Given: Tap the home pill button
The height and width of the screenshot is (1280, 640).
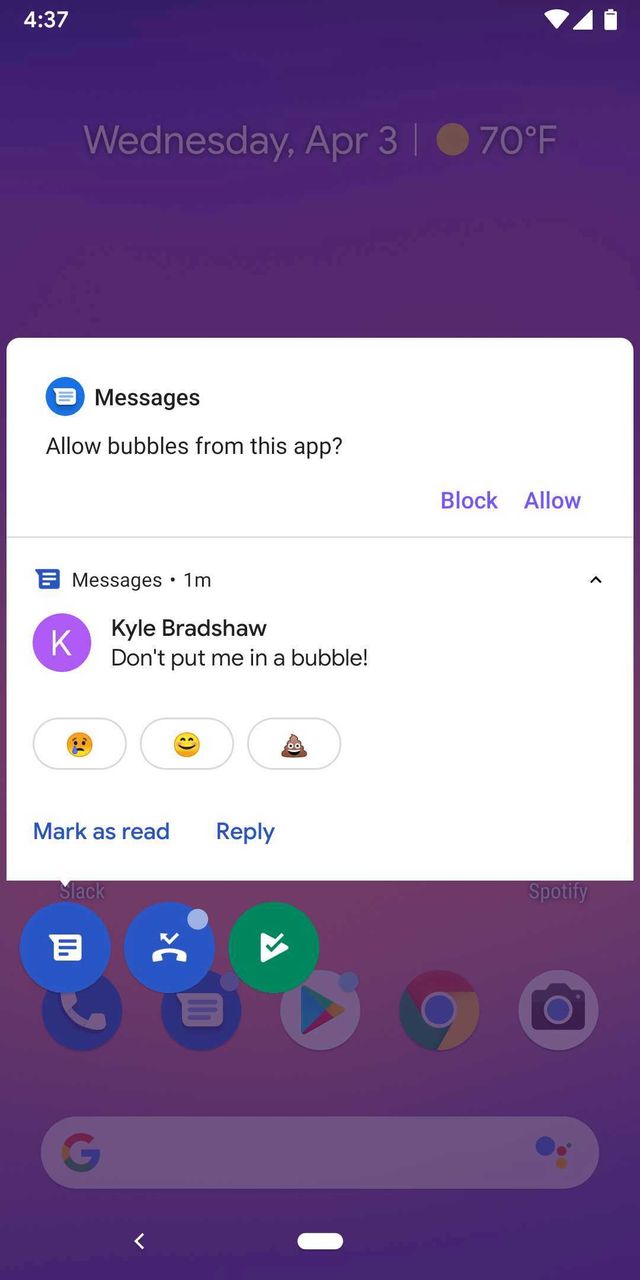Looking at the screenshot, I should tap(320, 1241).
